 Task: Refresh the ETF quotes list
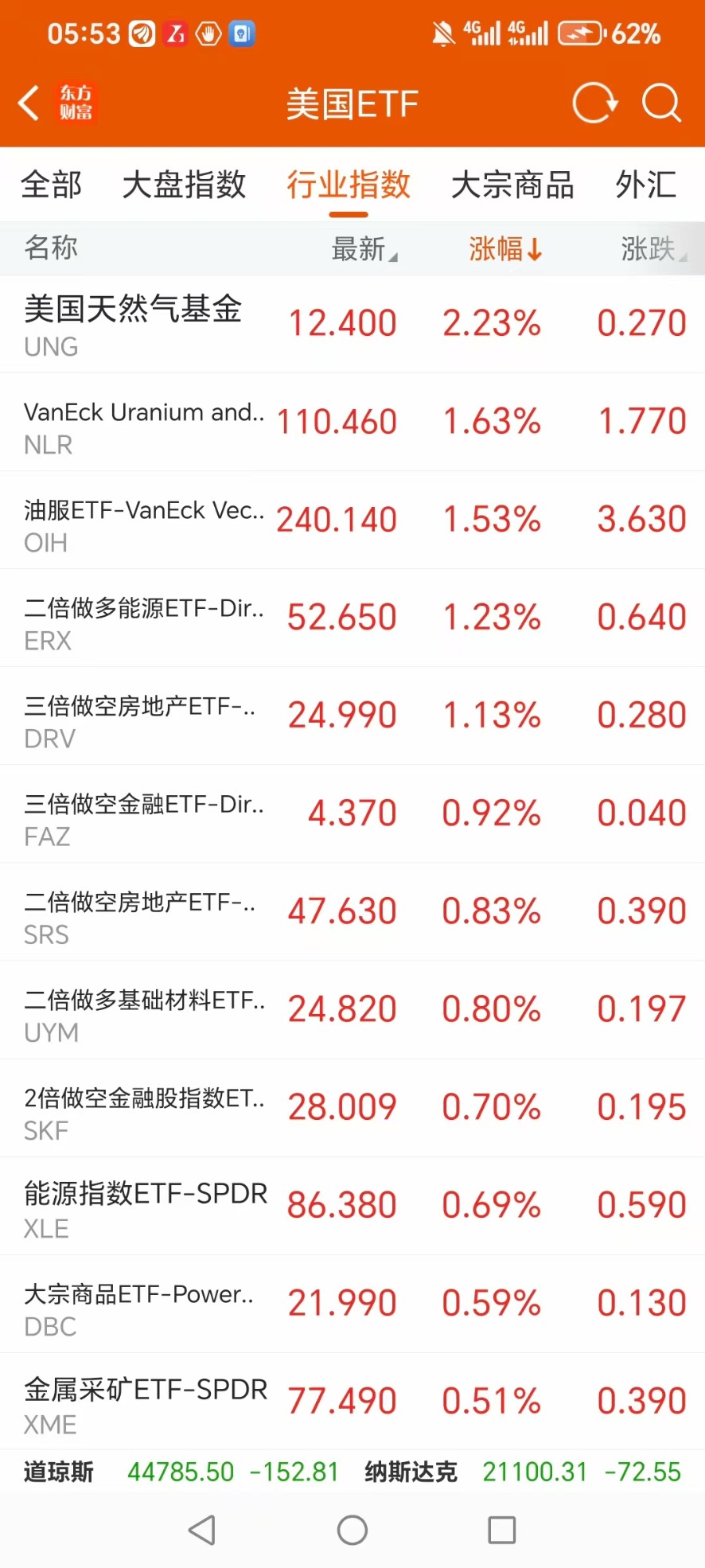(594, 103)
